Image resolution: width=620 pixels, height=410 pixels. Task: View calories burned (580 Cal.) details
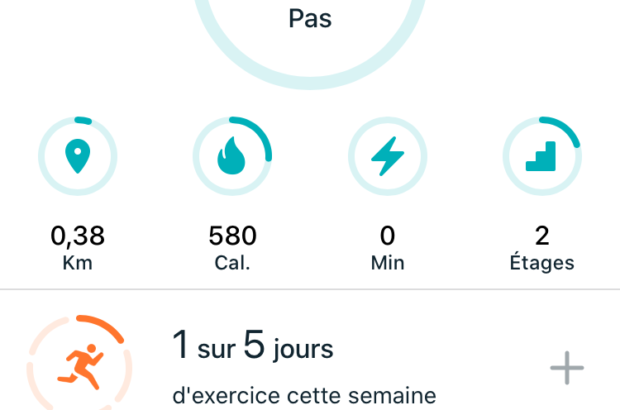tap(232, 158)
